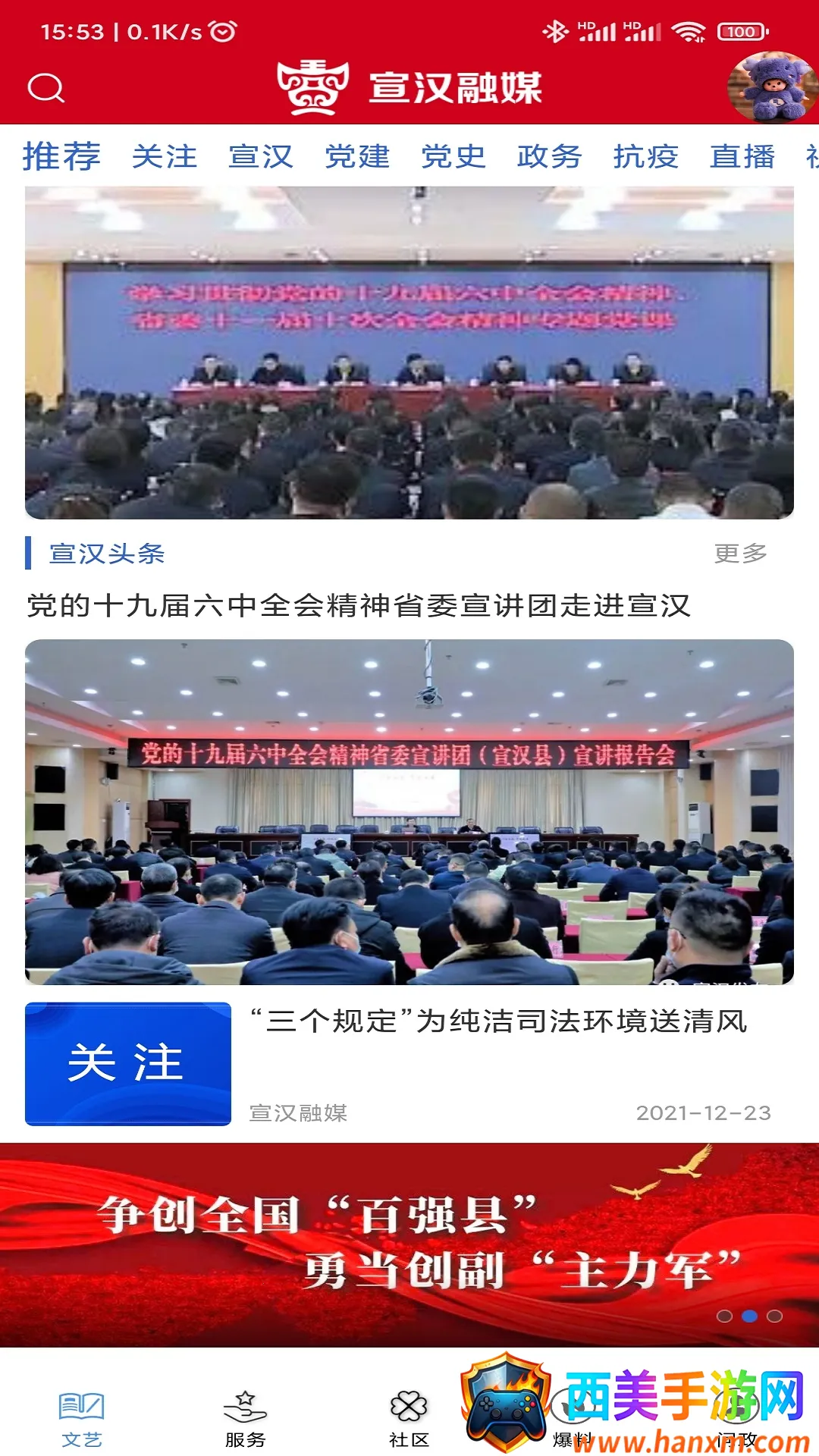Image resolution: width=819 pixels, height=1456 pixels.
Task: Open article 党的十九届六中全会精神省委宣讲团走进宣汉
Action: tap(358, 606)
